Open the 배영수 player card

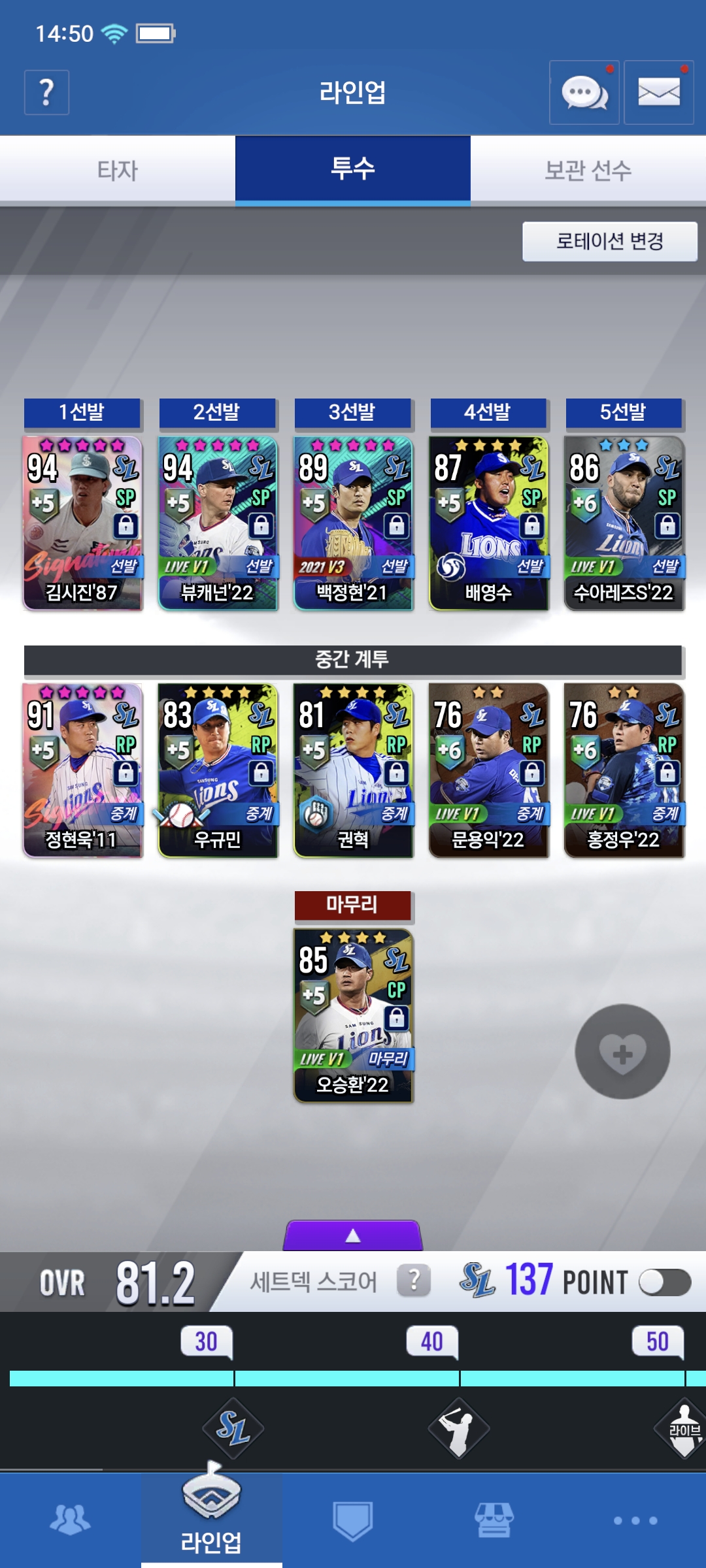(488, 523)
